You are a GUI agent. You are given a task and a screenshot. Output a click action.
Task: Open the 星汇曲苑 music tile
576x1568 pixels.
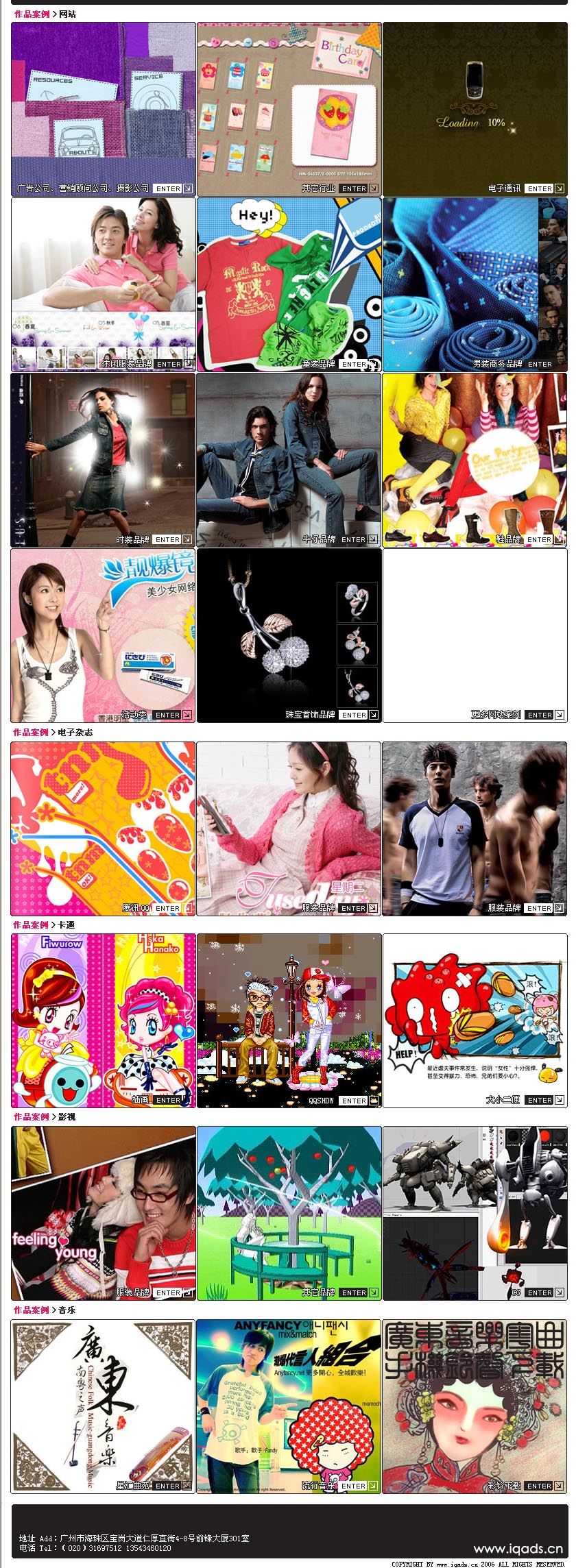click(103, 1406)
